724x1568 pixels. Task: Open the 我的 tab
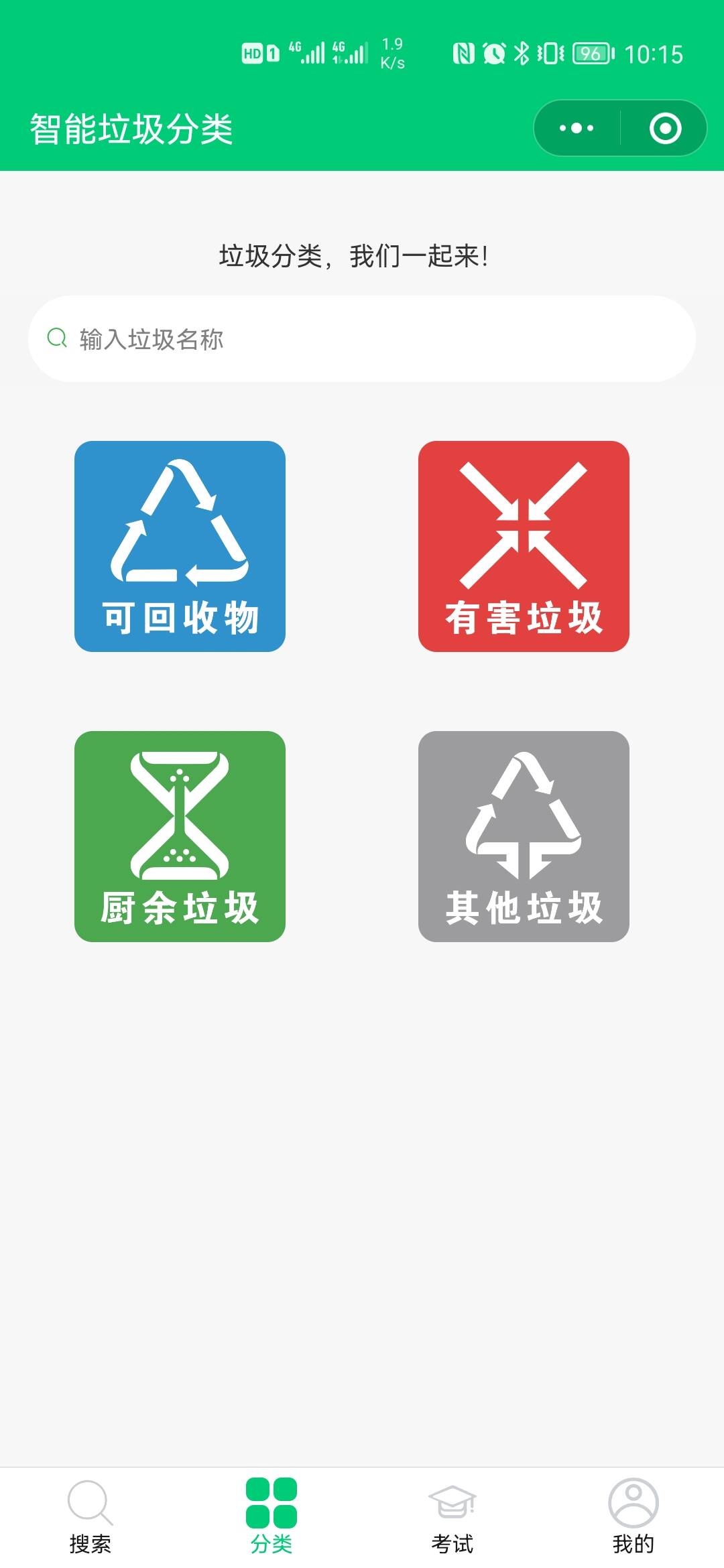coord(633,1517)
